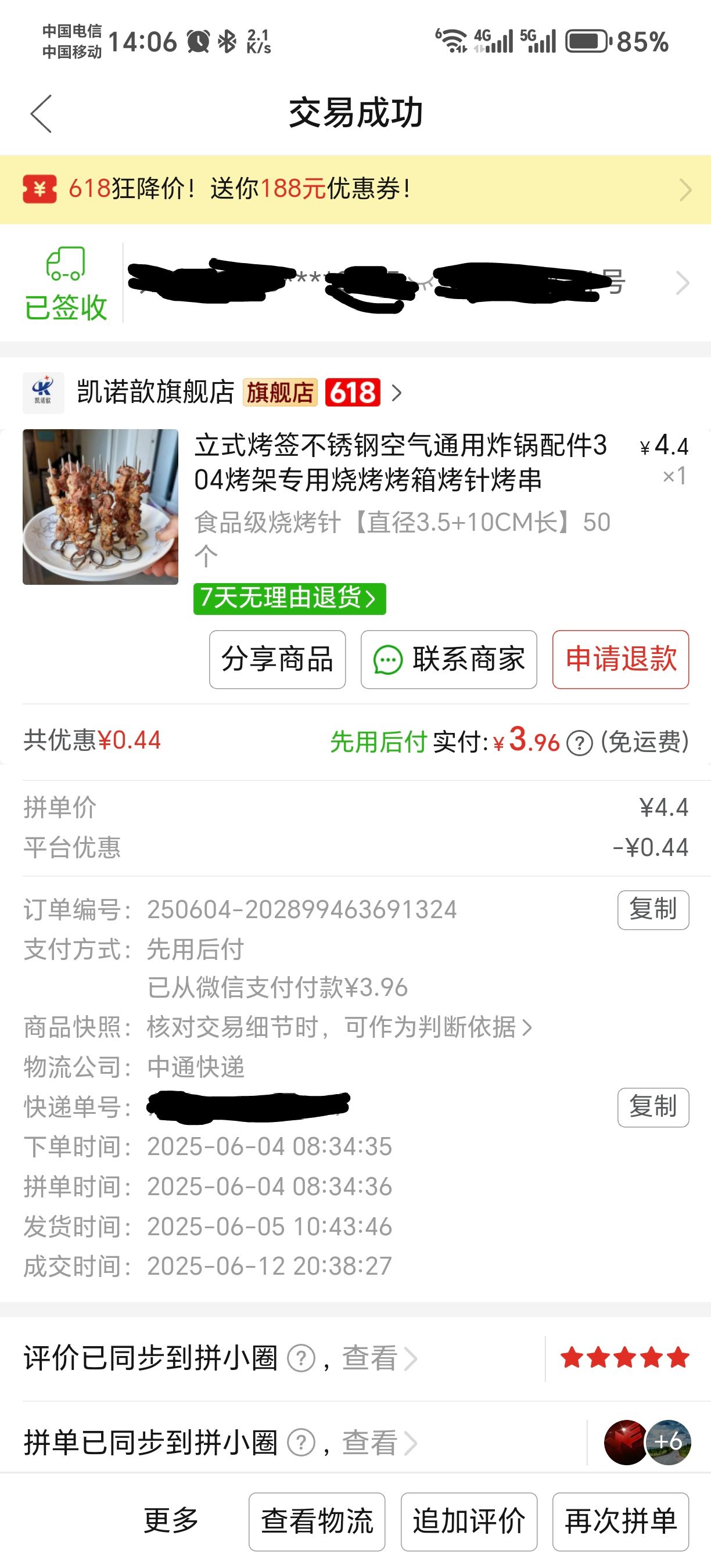
Task: Open the 商品快照 transaction snapshot link
Action: (340, 1027)
